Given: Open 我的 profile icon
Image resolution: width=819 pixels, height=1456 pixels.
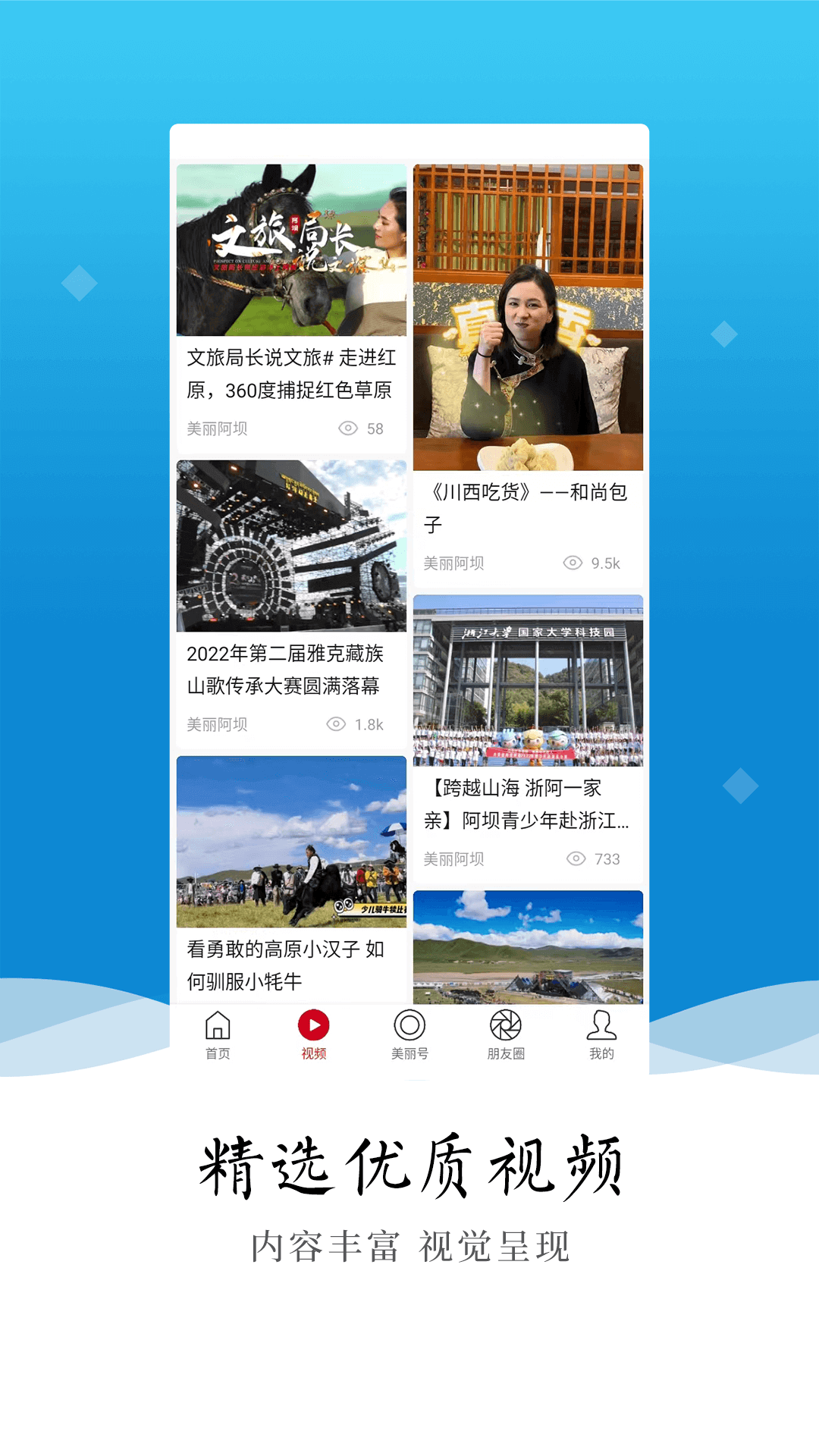Looking at the screenshot, I should [601, 1028].
